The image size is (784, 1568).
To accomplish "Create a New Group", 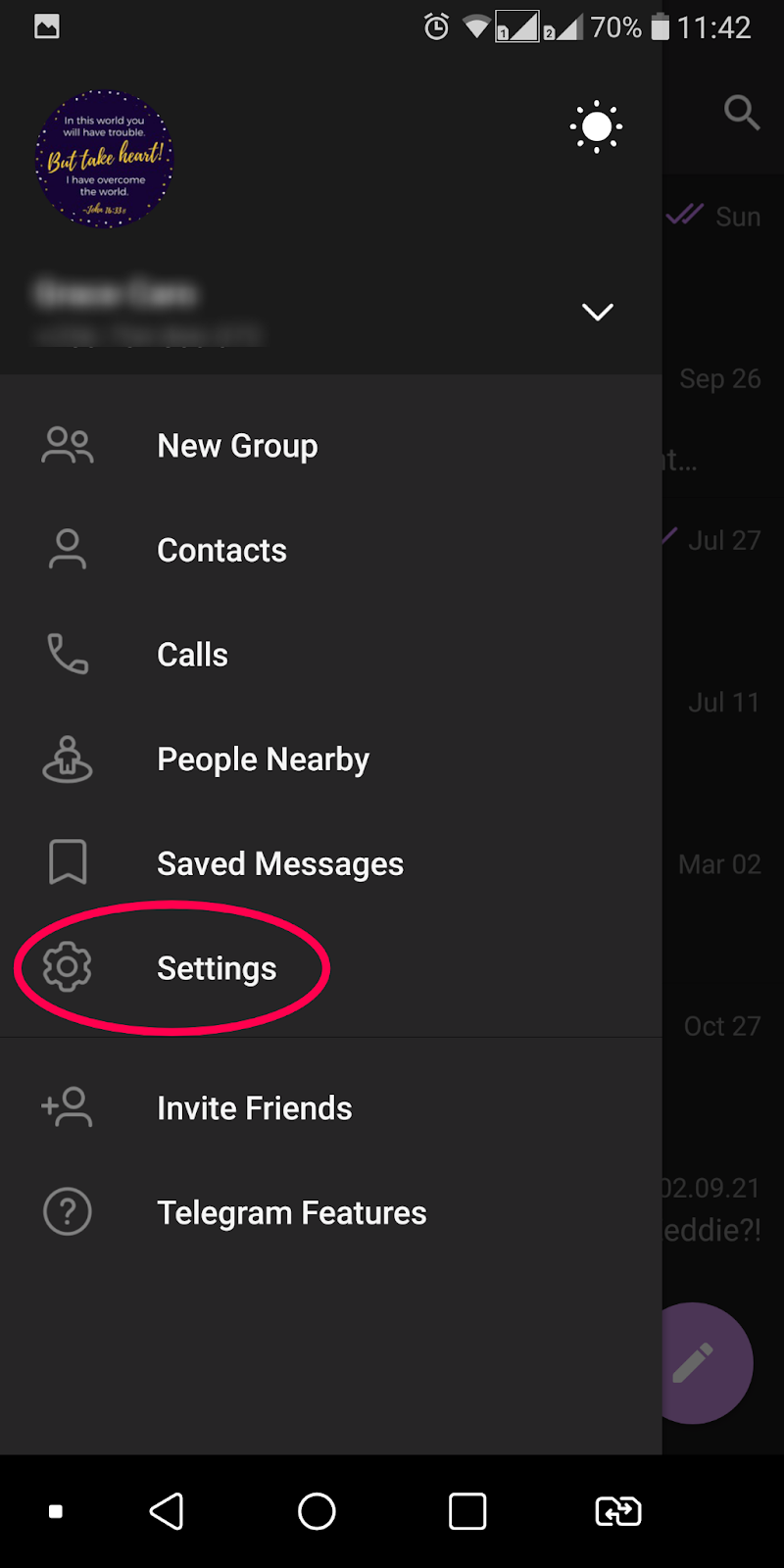I will pos(237,446).
